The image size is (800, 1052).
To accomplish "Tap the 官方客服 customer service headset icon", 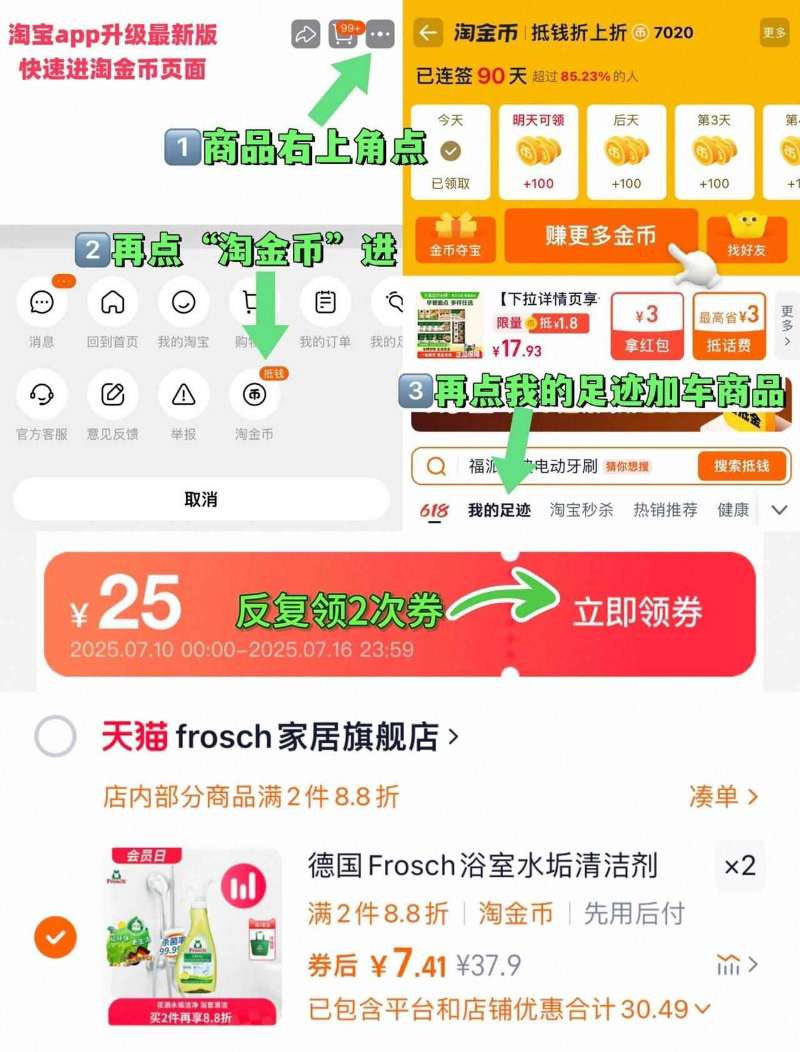I will (40, 395).
